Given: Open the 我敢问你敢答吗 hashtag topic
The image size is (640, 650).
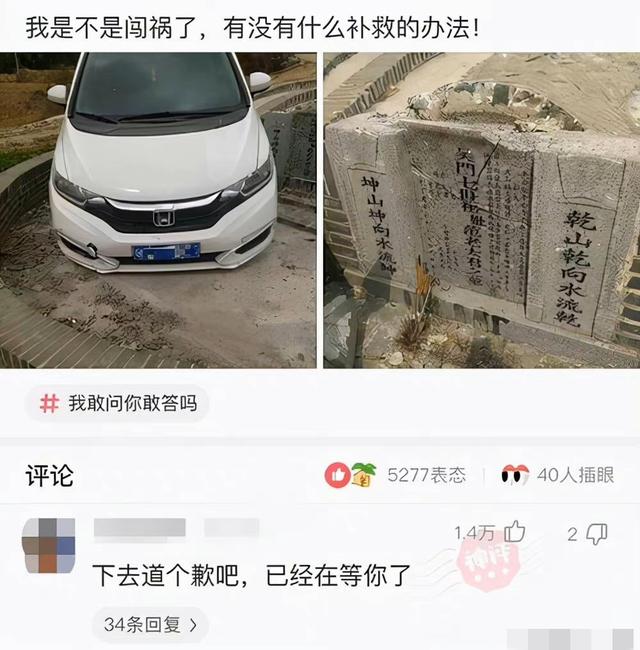Looking at the screenshot, I should (117, 405).
